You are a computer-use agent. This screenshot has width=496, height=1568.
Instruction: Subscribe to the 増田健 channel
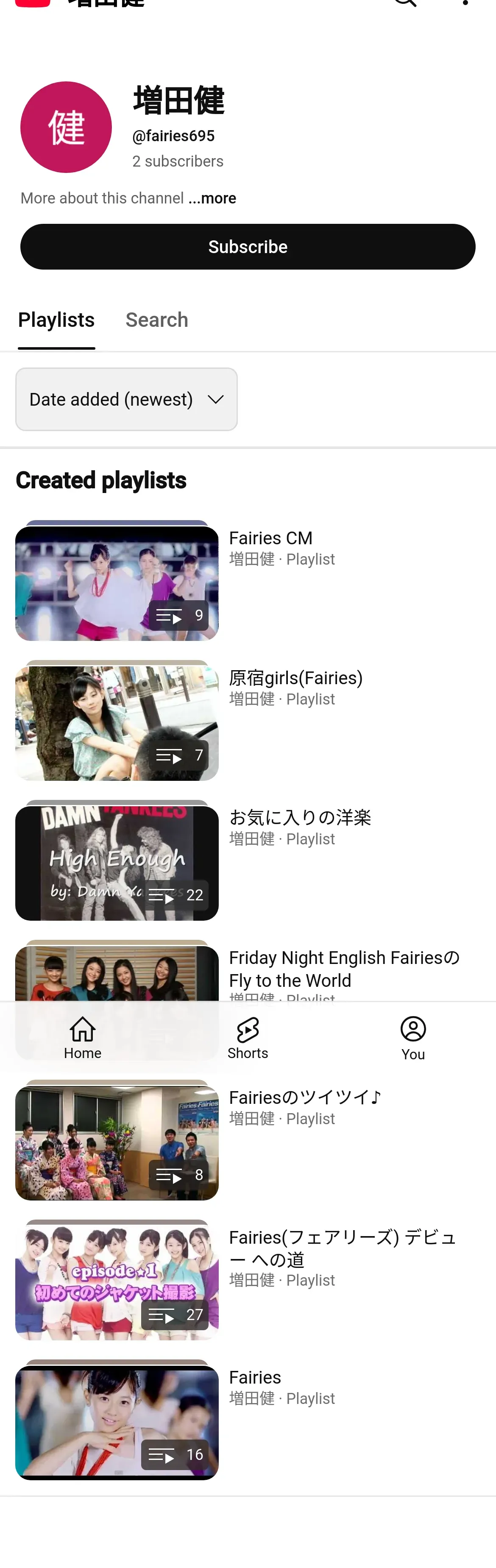pos(248,247)
